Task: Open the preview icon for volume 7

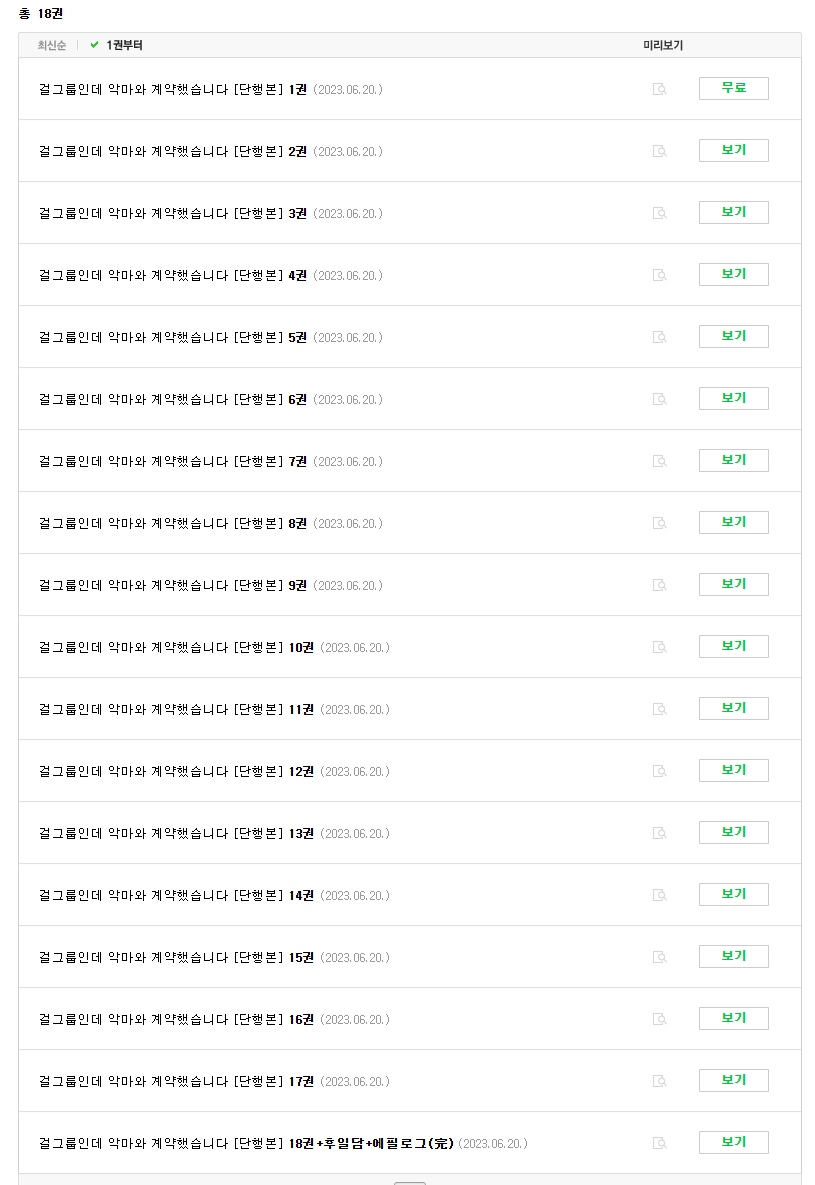Action: [x=658, y=460]
